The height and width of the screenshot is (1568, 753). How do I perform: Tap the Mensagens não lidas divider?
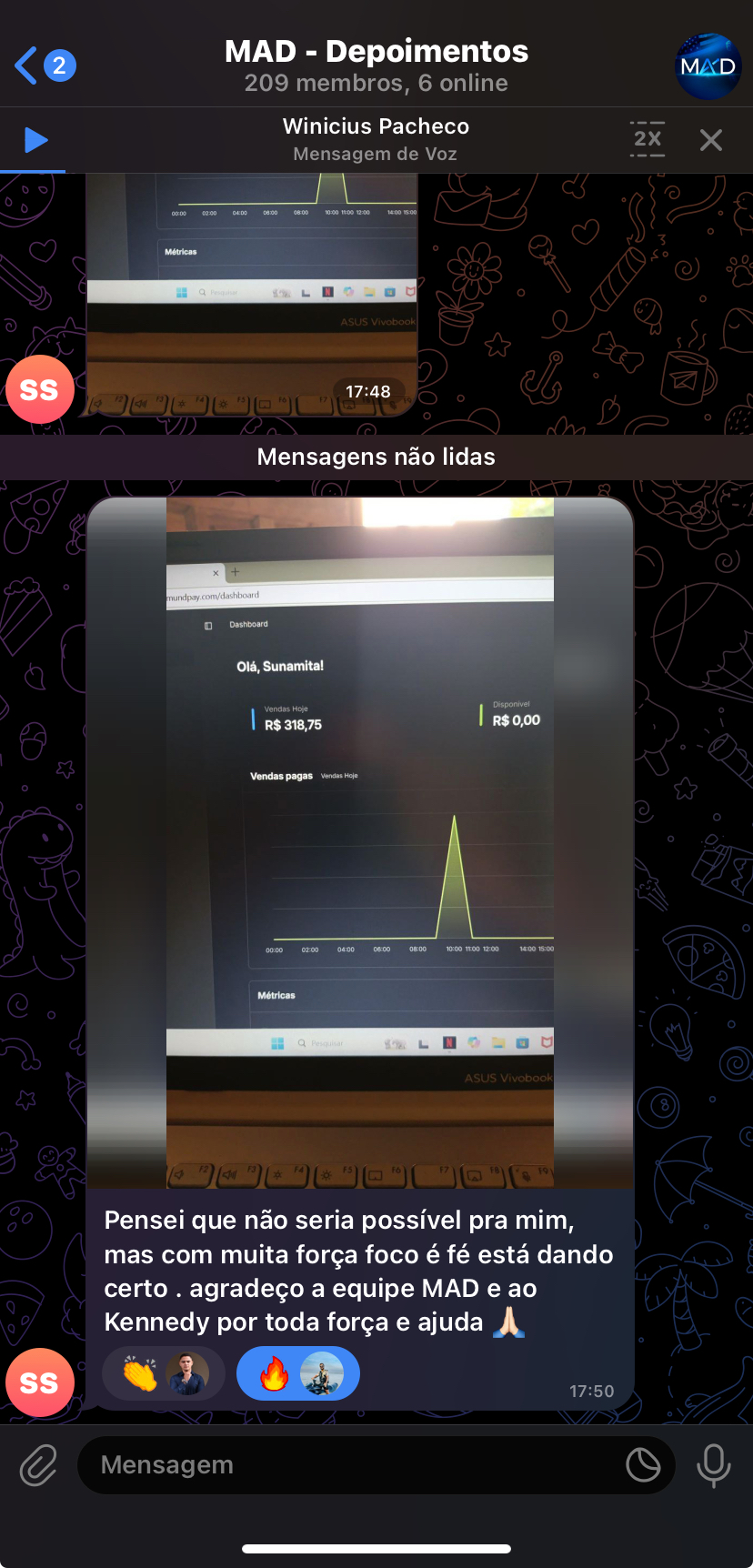click(x=376, y=457)
